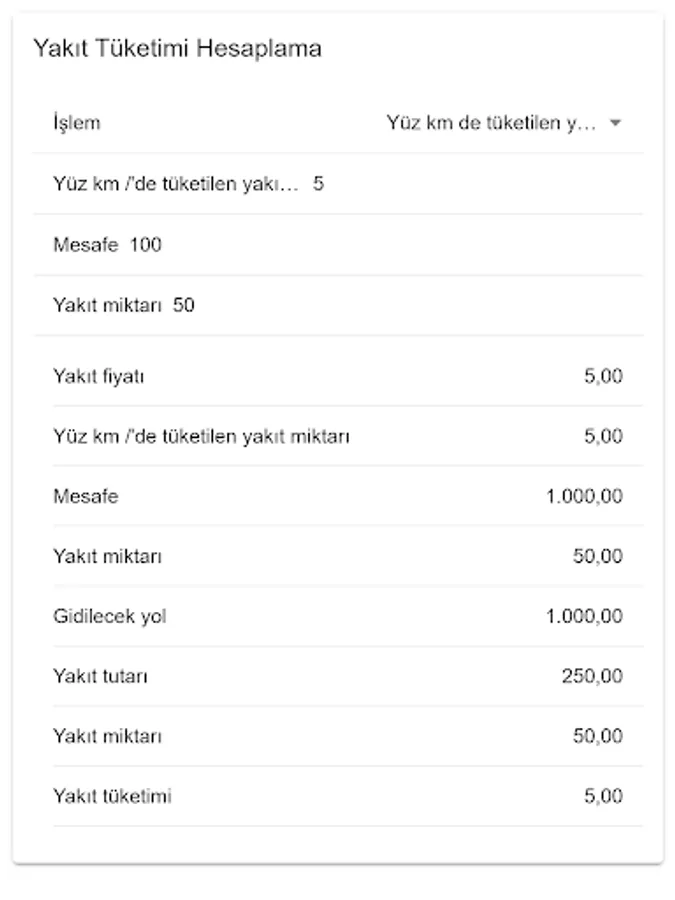The image size is (675, 900).
Task: Edit the Yüz km /'de tüketilen yakıt input showing 5
Action: pos(318,184)
